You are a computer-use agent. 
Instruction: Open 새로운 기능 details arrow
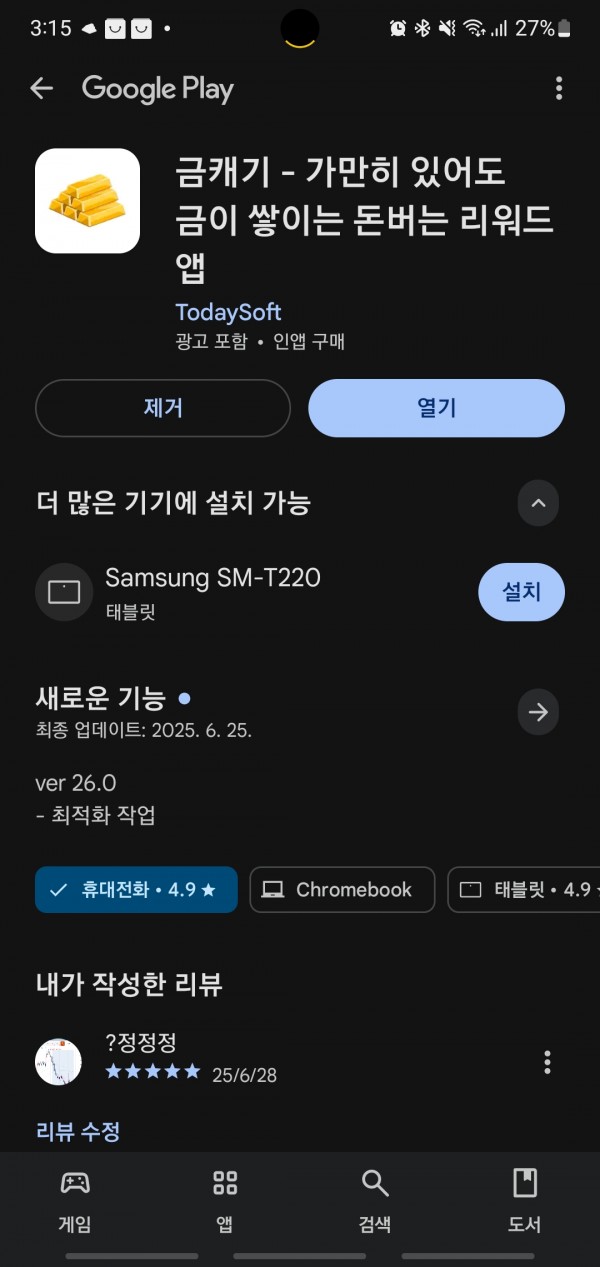pyautogui.click(x=538, y=713)
